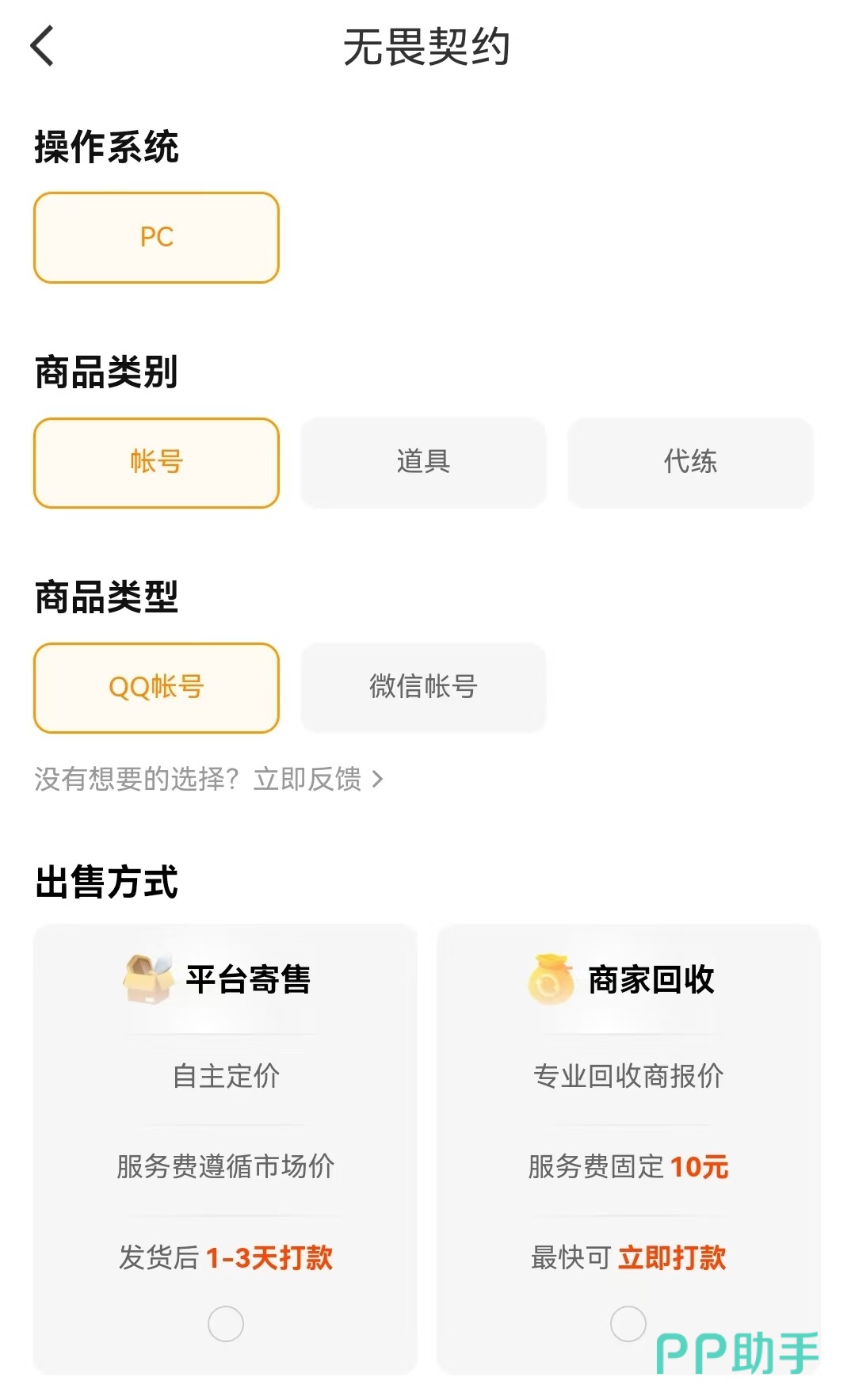
Task: Select the 帐号 product category
Action: point(156,463)
